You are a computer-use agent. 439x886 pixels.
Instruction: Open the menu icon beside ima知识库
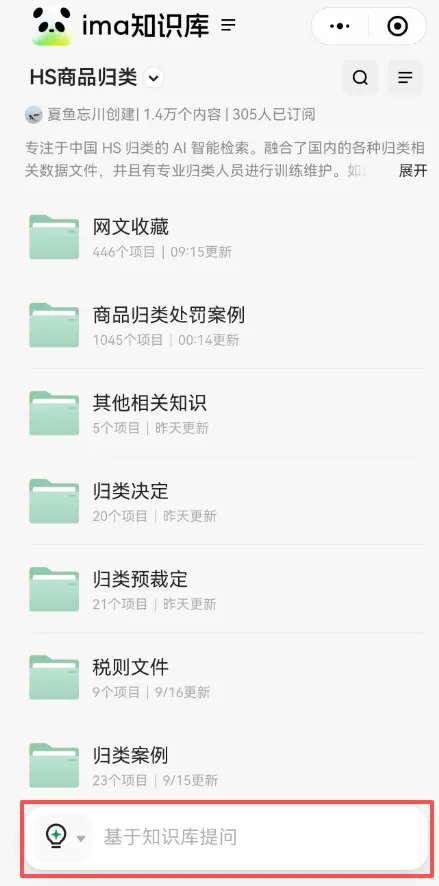[228, 25]
